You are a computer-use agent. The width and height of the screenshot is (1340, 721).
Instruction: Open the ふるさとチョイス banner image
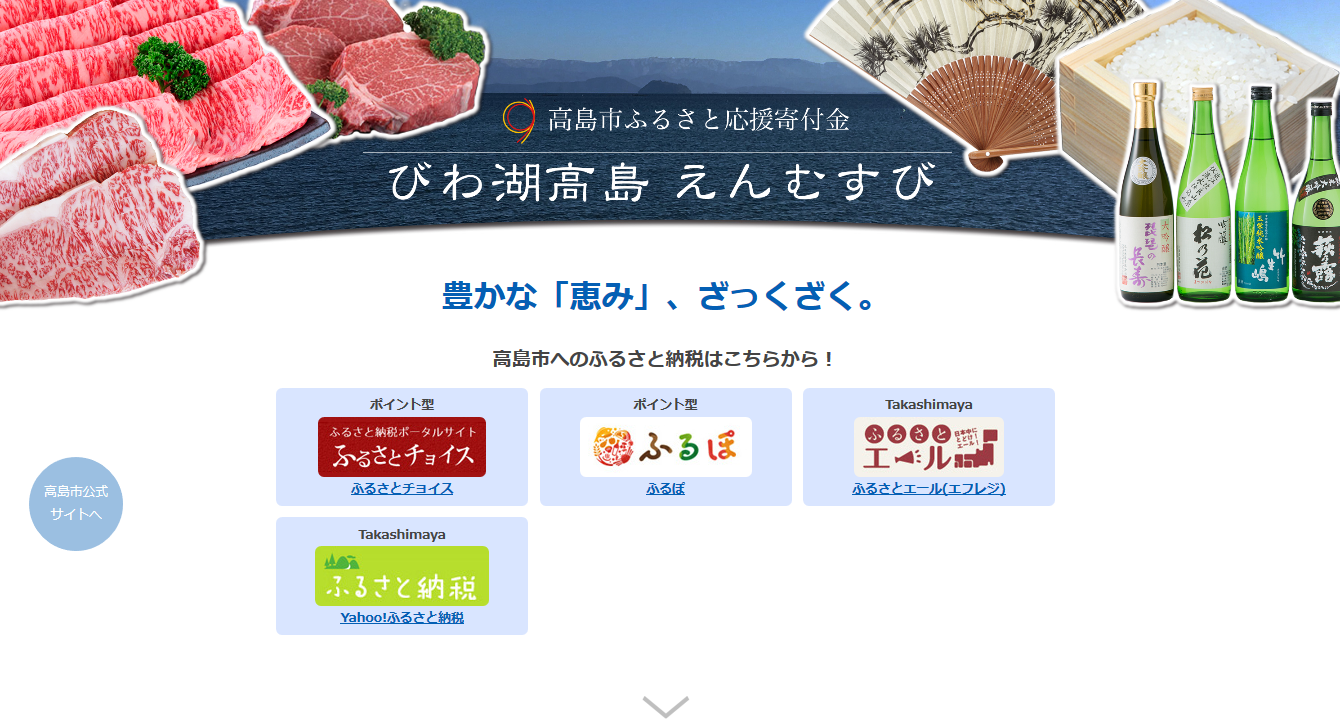click(402, 447)
